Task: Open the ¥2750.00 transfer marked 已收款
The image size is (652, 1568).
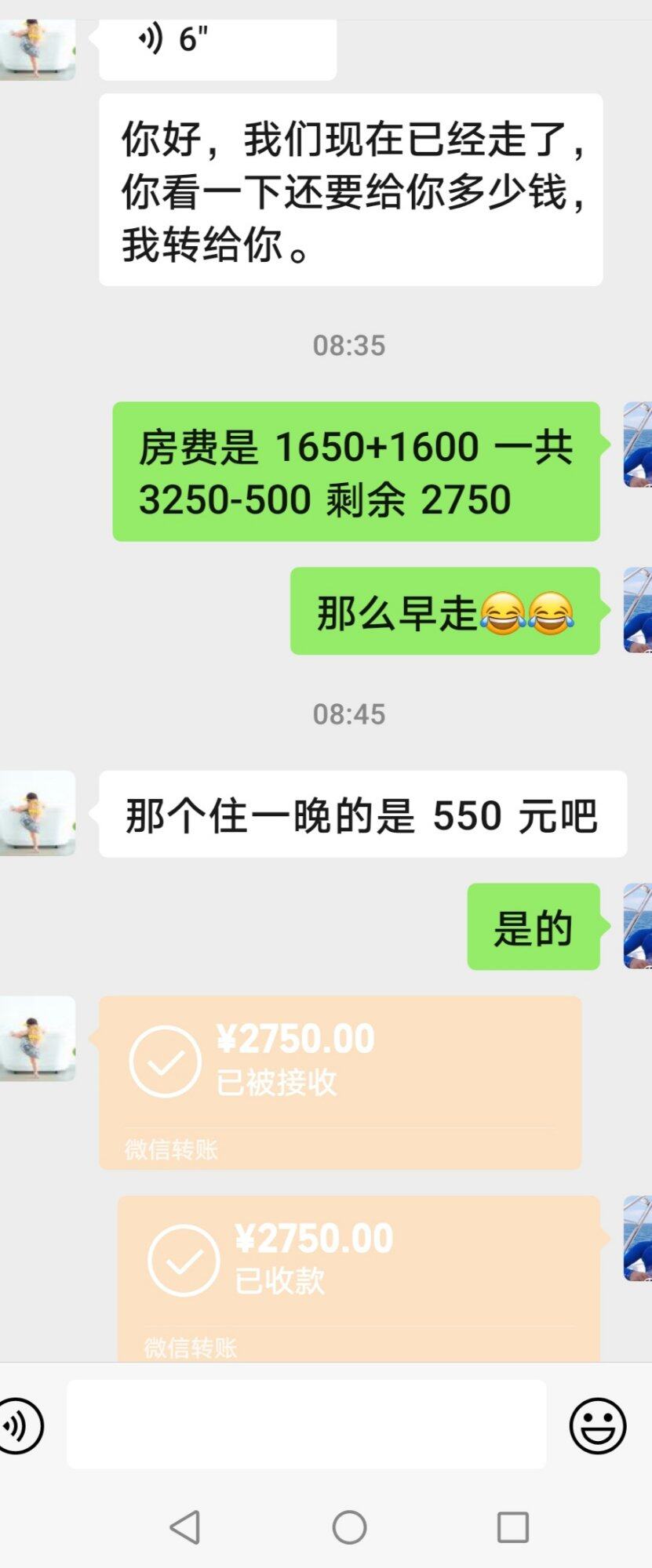Action: (x=358, y=1278)
